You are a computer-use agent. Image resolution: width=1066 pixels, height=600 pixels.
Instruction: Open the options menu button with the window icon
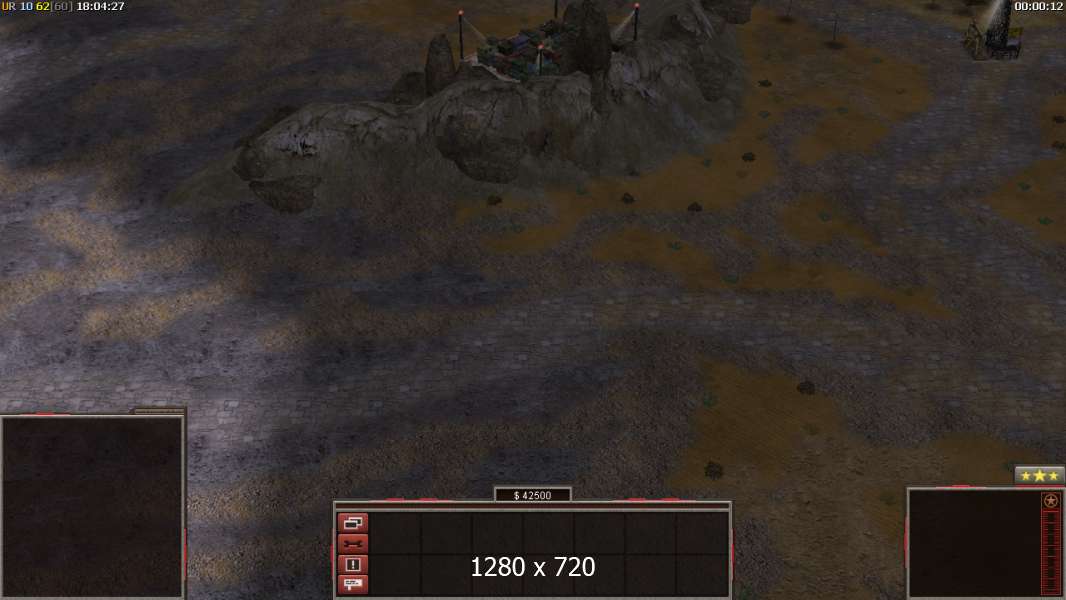(353, 523)
